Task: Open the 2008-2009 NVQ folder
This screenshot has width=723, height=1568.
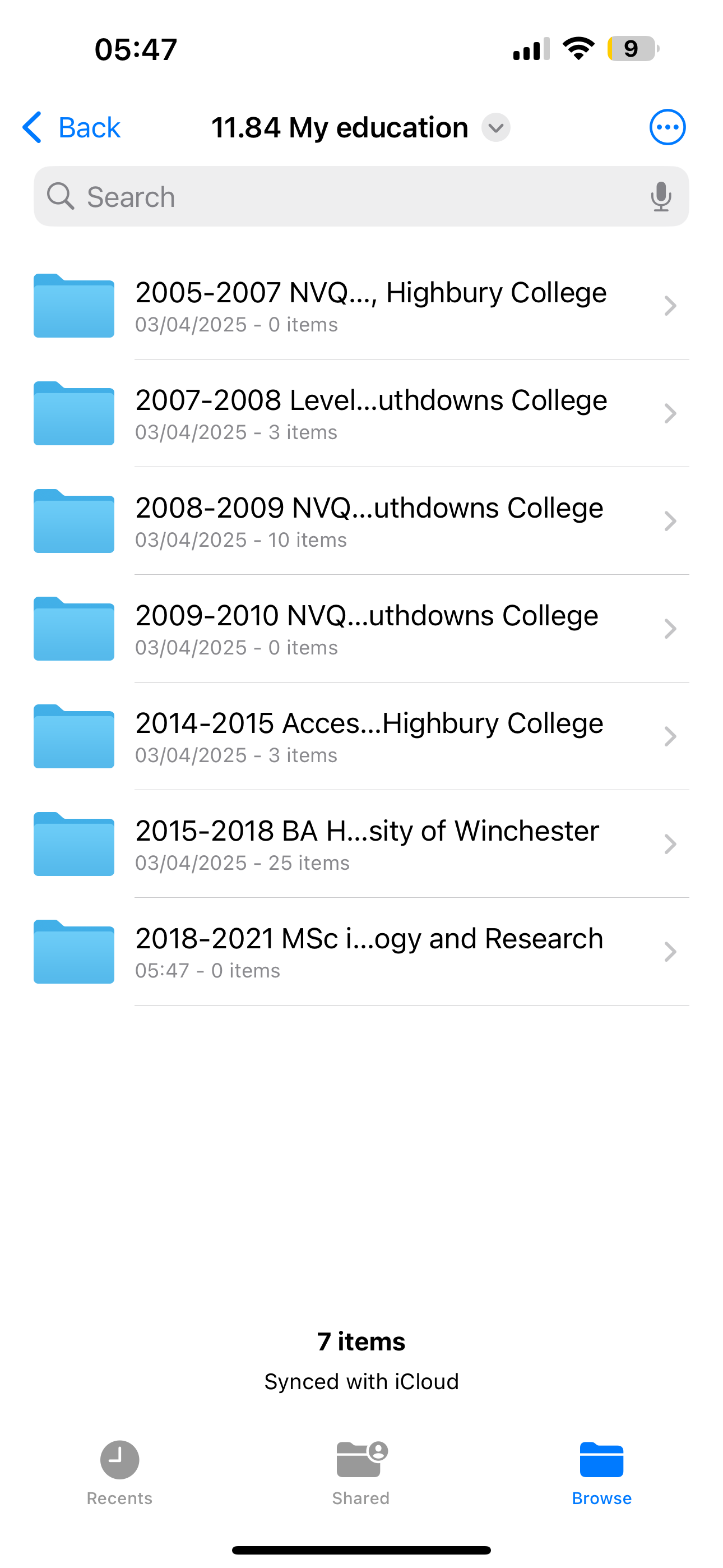Action: 361,521
